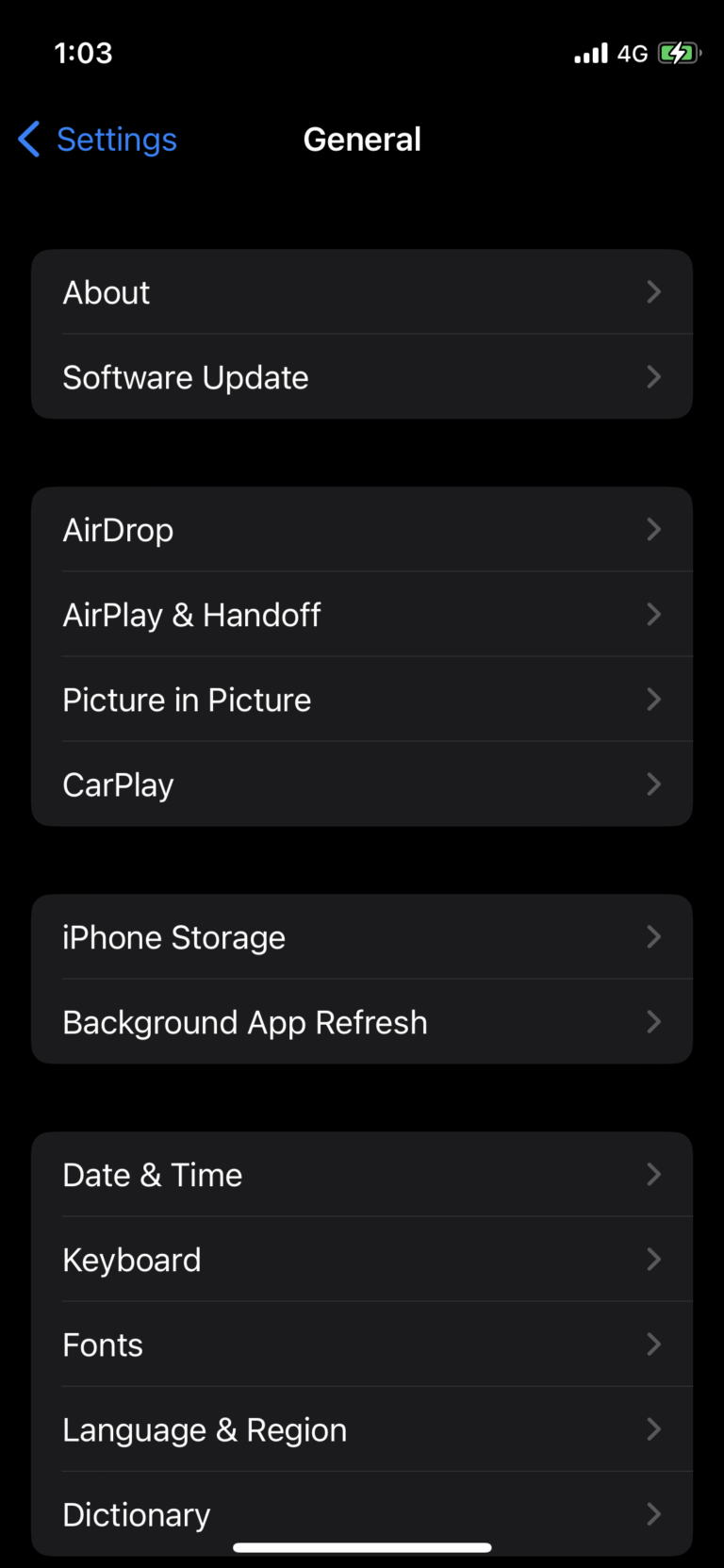
Task: Tap the home indicator bar
Action: tap(362, 1546)
